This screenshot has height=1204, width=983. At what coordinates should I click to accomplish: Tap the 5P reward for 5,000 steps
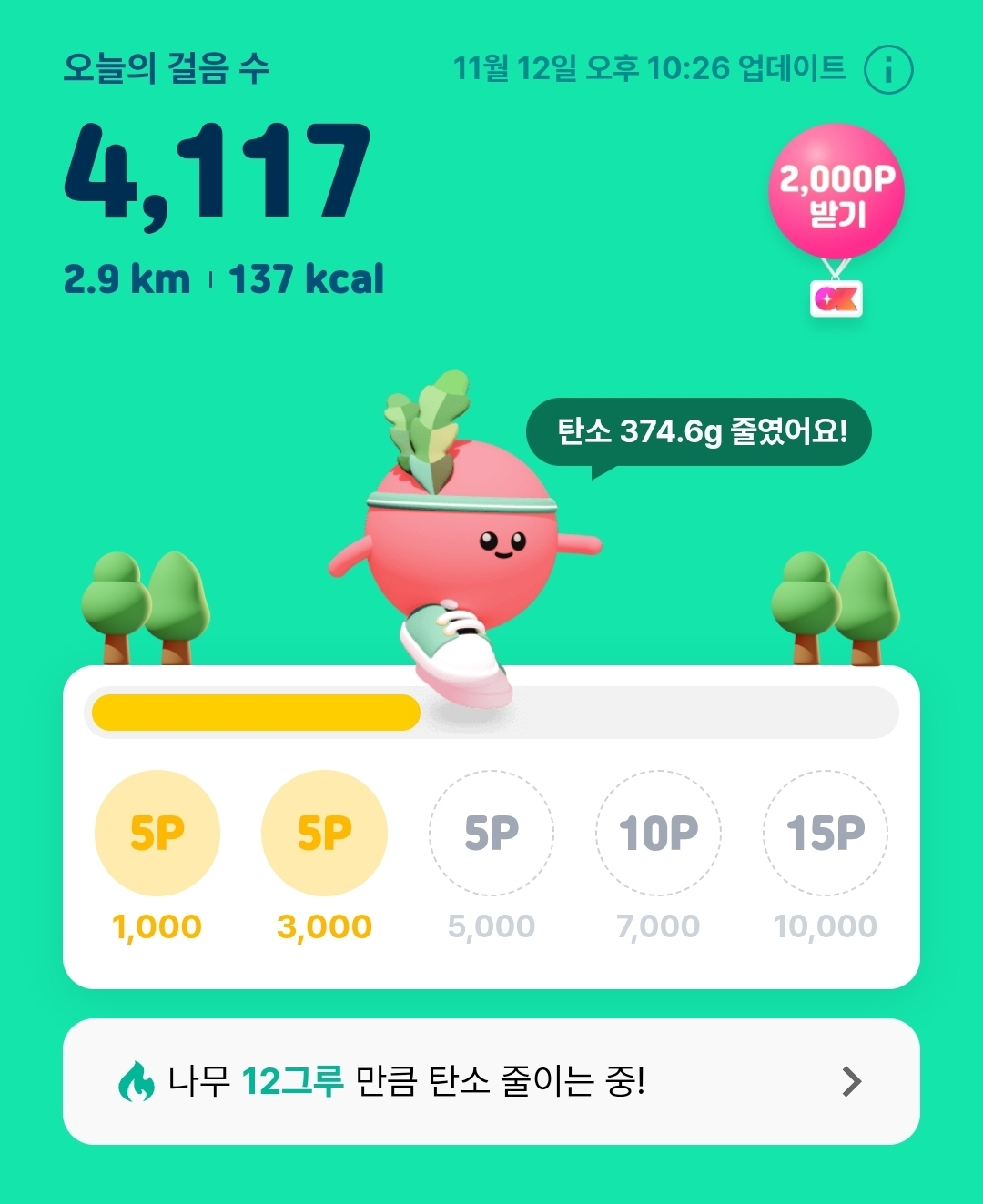(491, 833)
